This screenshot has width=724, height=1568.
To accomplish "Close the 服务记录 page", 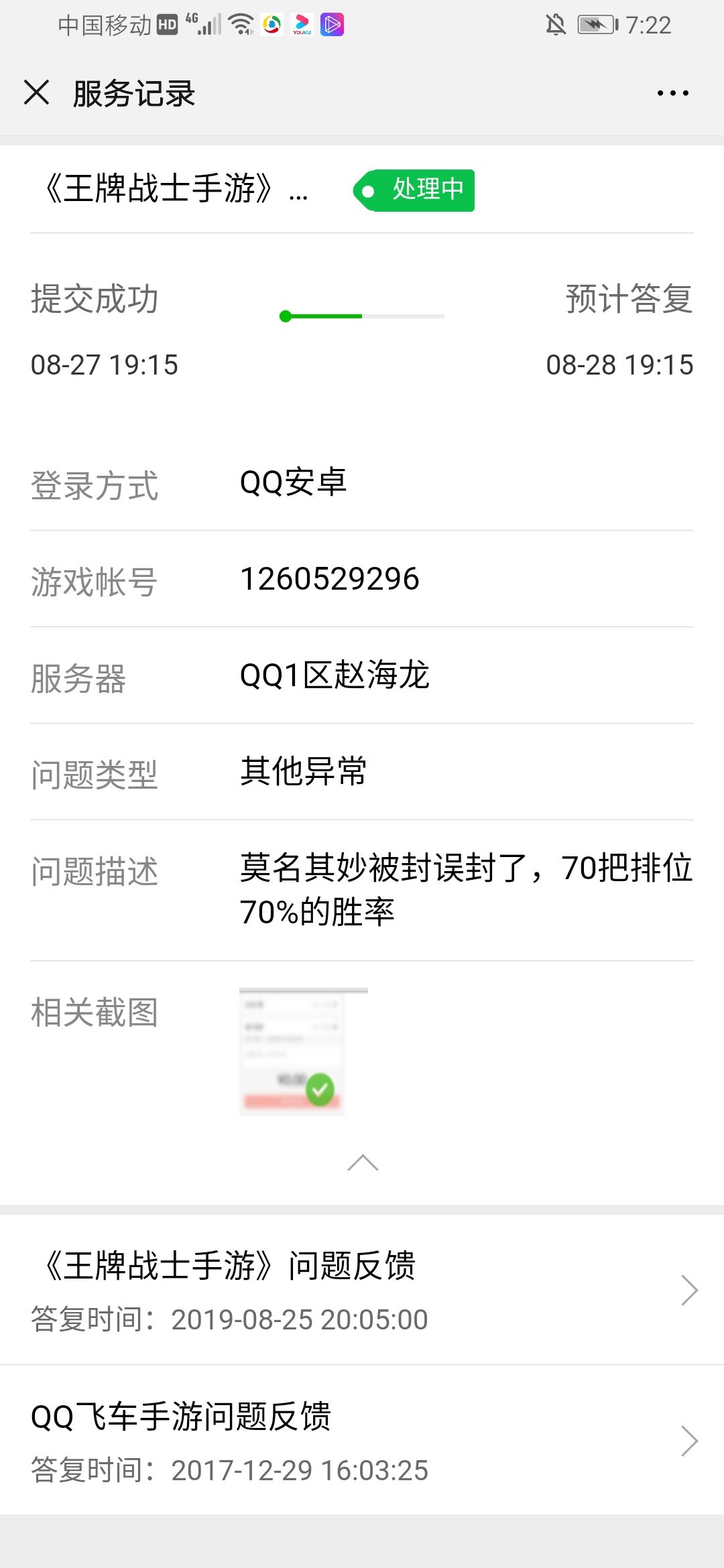I will [36, 92].
